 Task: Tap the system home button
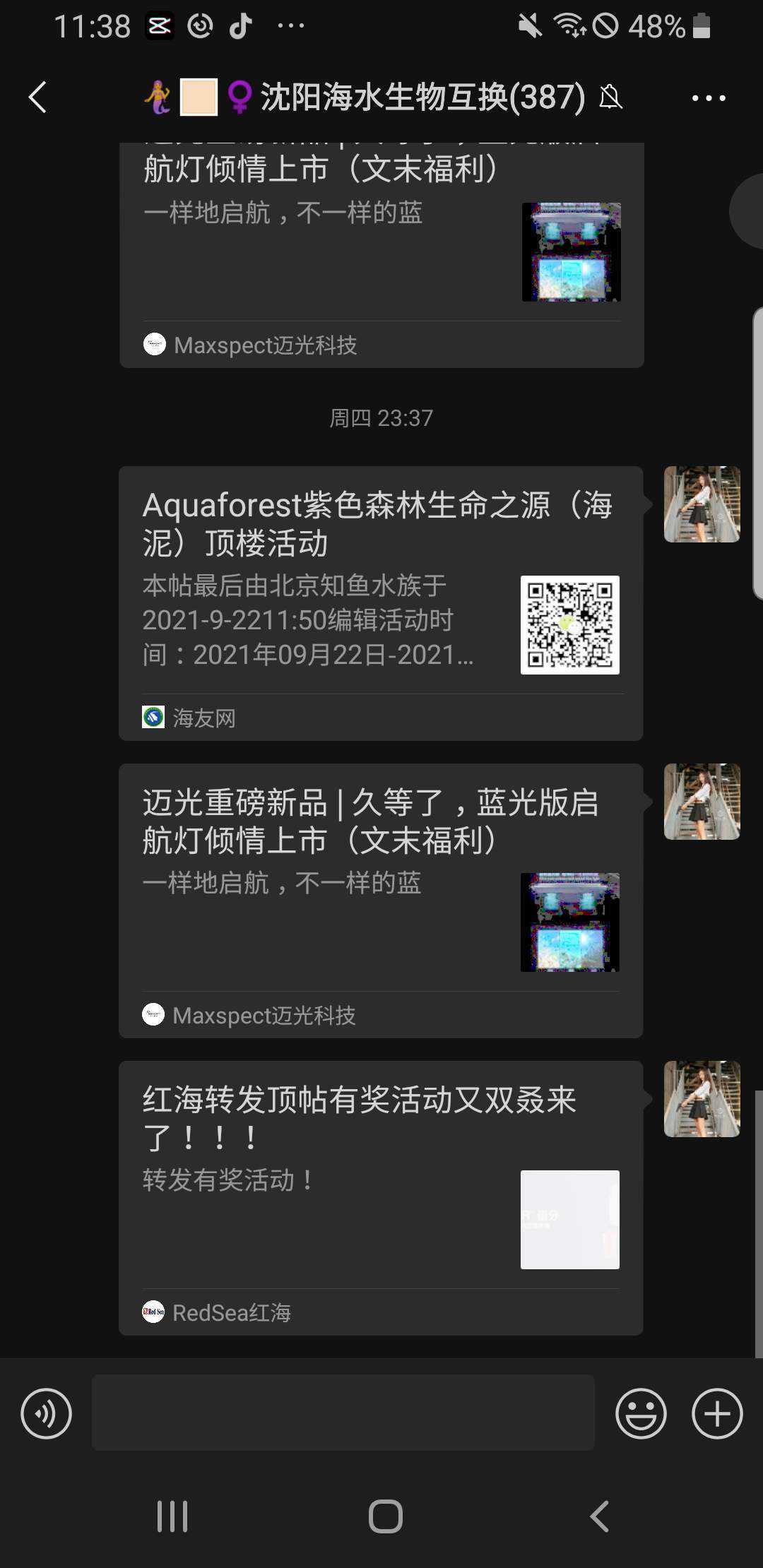[x=385, y=1516]
